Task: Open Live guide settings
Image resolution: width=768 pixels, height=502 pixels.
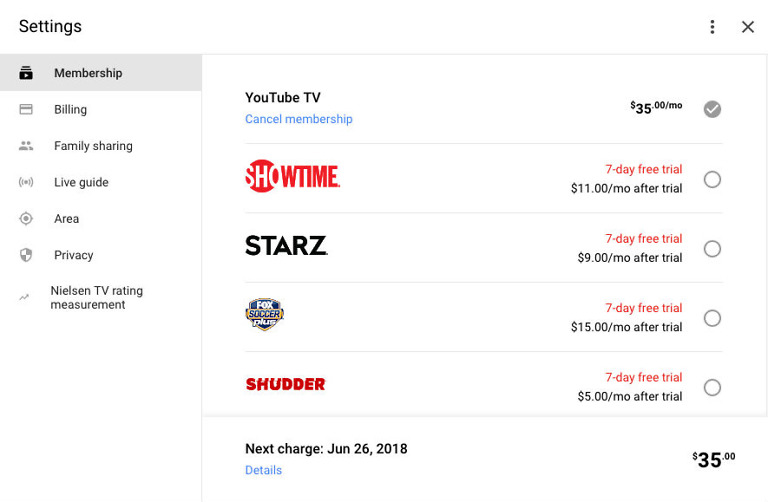Action: pos(81,182)
